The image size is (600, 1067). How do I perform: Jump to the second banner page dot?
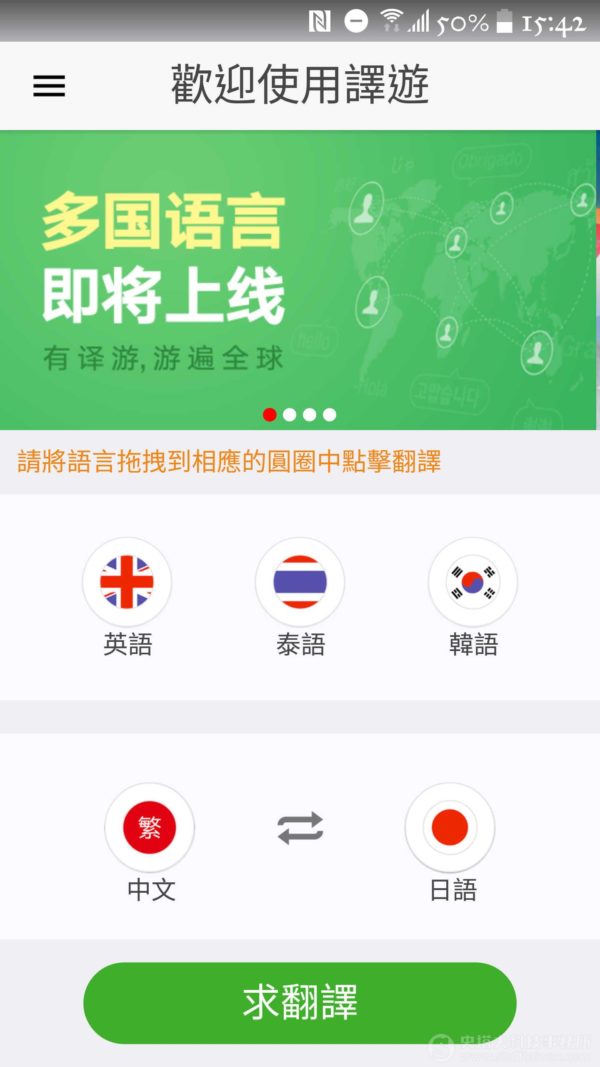point(290,414)
